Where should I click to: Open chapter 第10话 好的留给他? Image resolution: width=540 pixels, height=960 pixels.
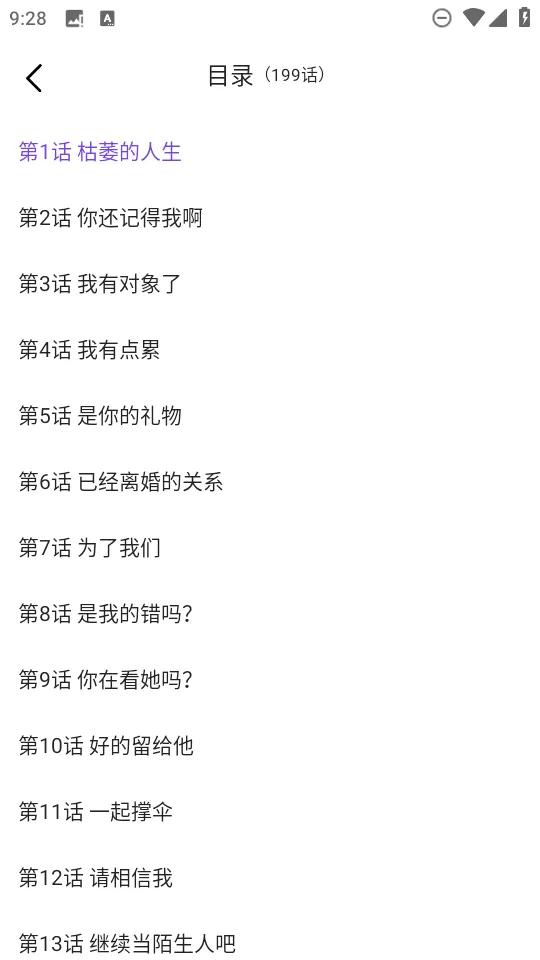coord(270,746)
